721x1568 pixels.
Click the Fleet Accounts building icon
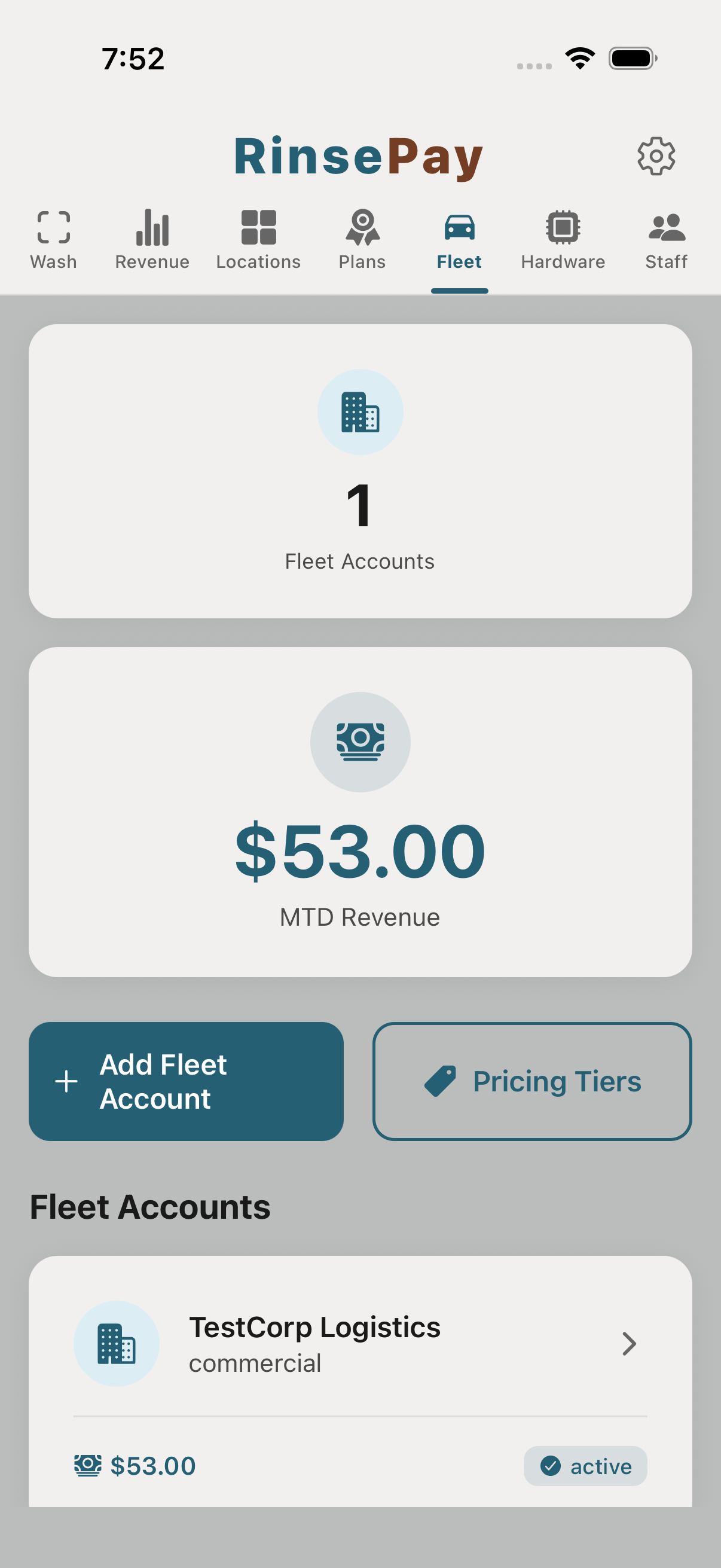360,412
